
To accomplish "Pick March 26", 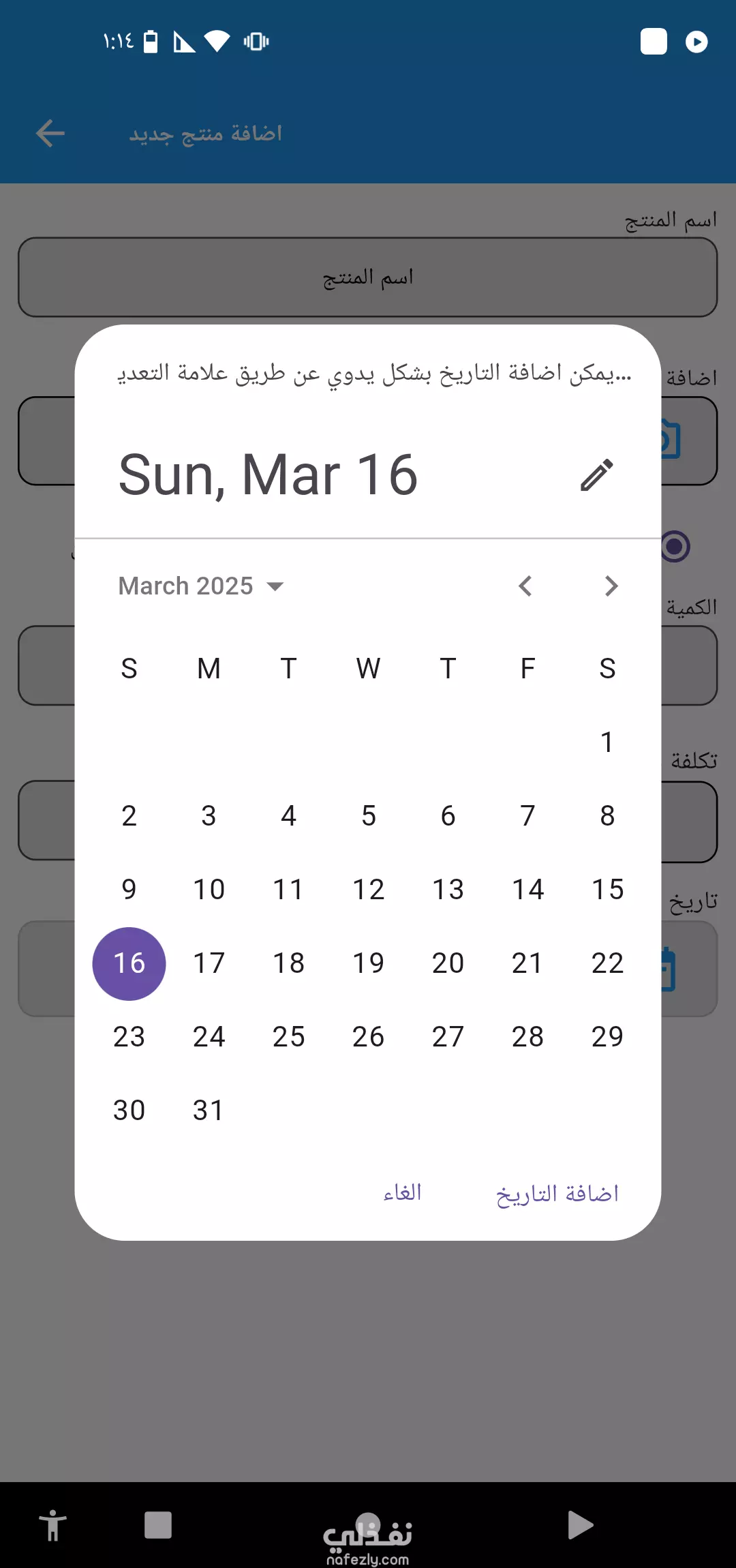I will coord(368,1036).
